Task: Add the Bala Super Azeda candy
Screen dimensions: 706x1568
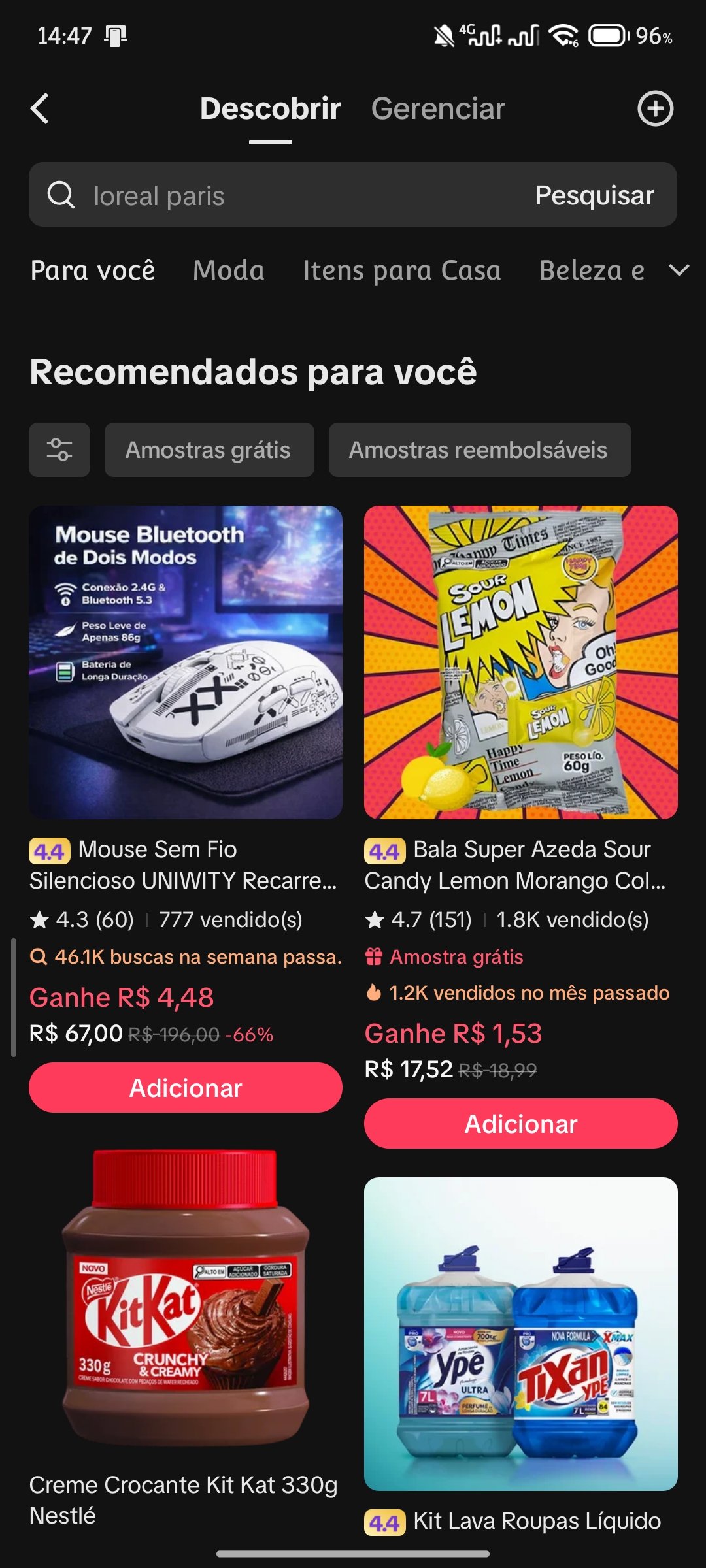Action: click(520, 1124)
